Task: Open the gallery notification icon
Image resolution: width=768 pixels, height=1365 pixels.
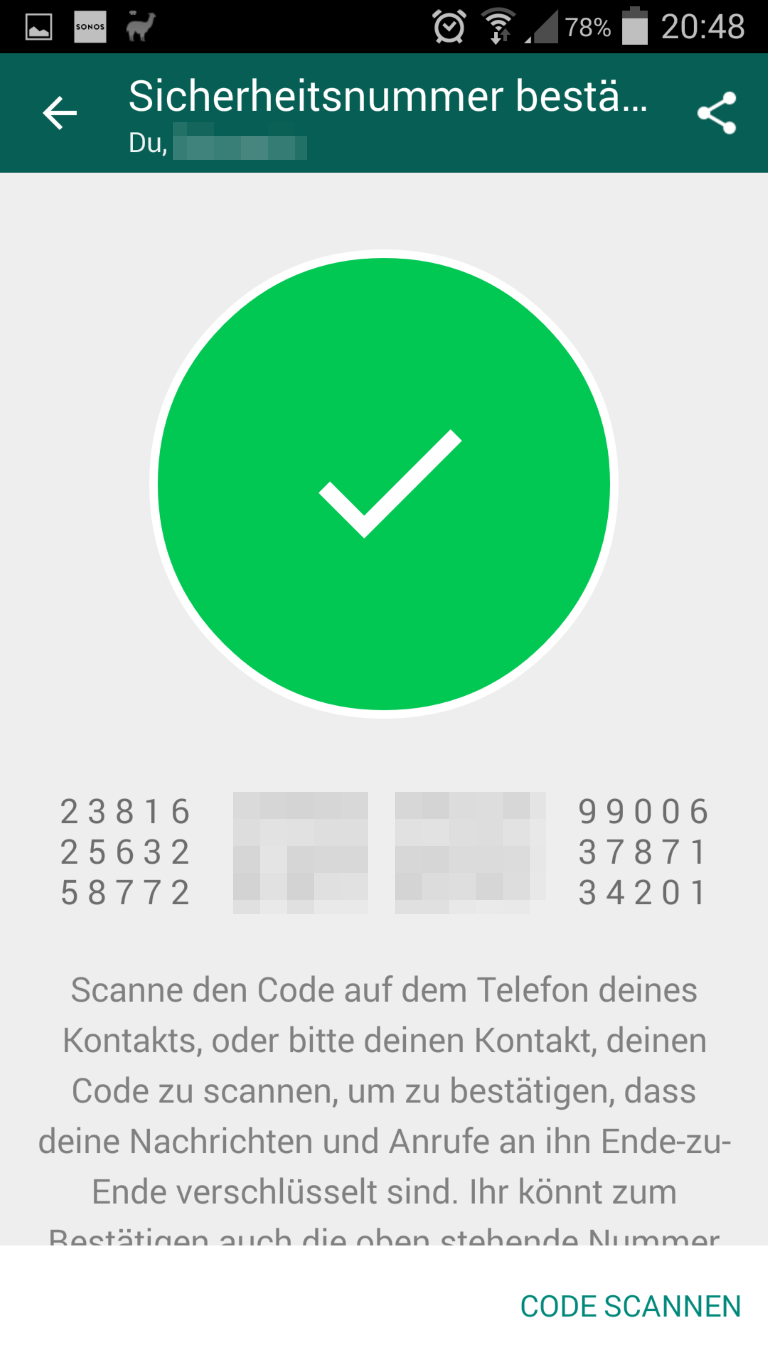Action: pyautogui.click(x=36, y=27)
